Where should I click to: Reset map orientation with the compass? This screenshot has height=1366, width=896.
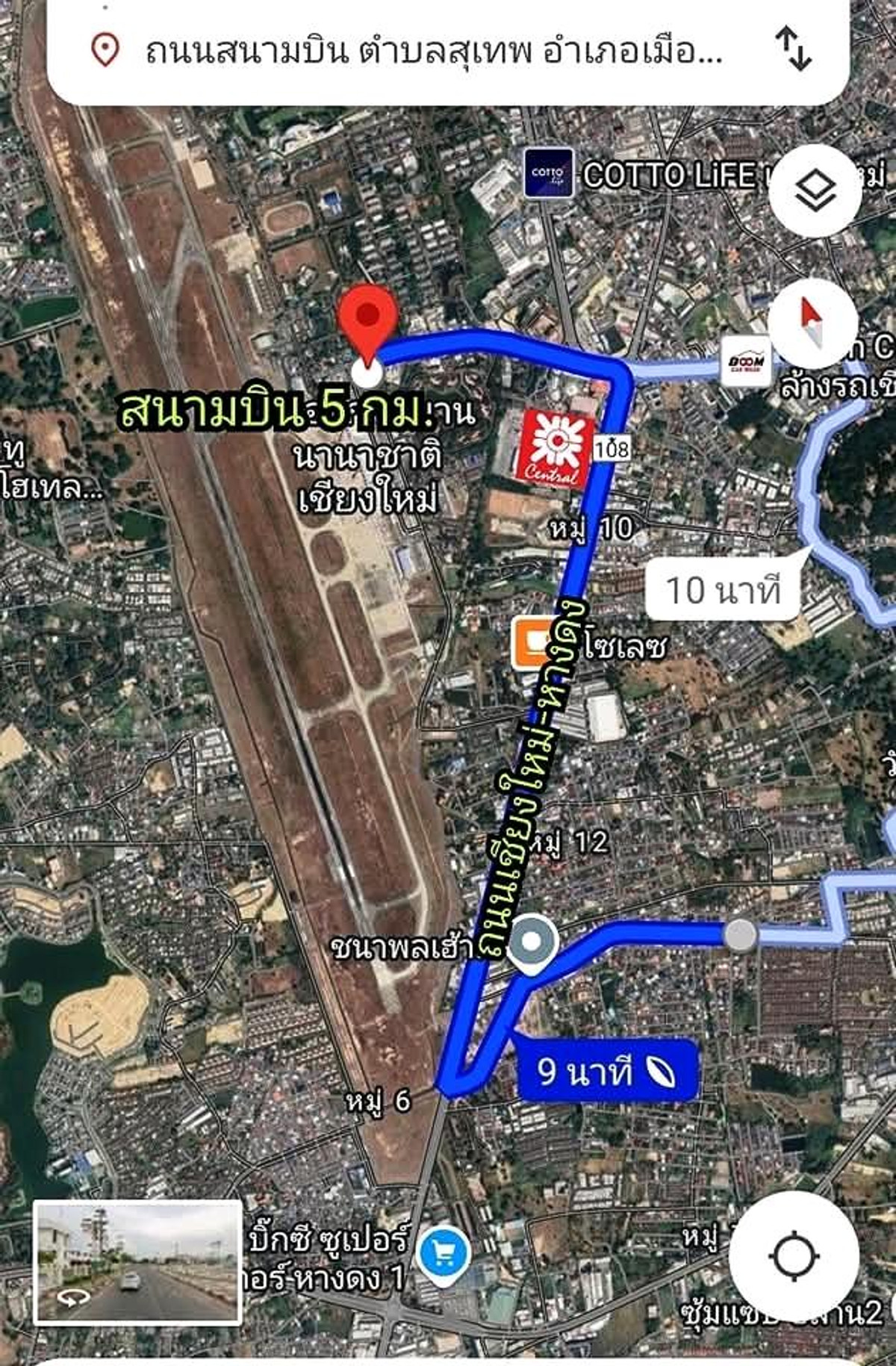813,323
